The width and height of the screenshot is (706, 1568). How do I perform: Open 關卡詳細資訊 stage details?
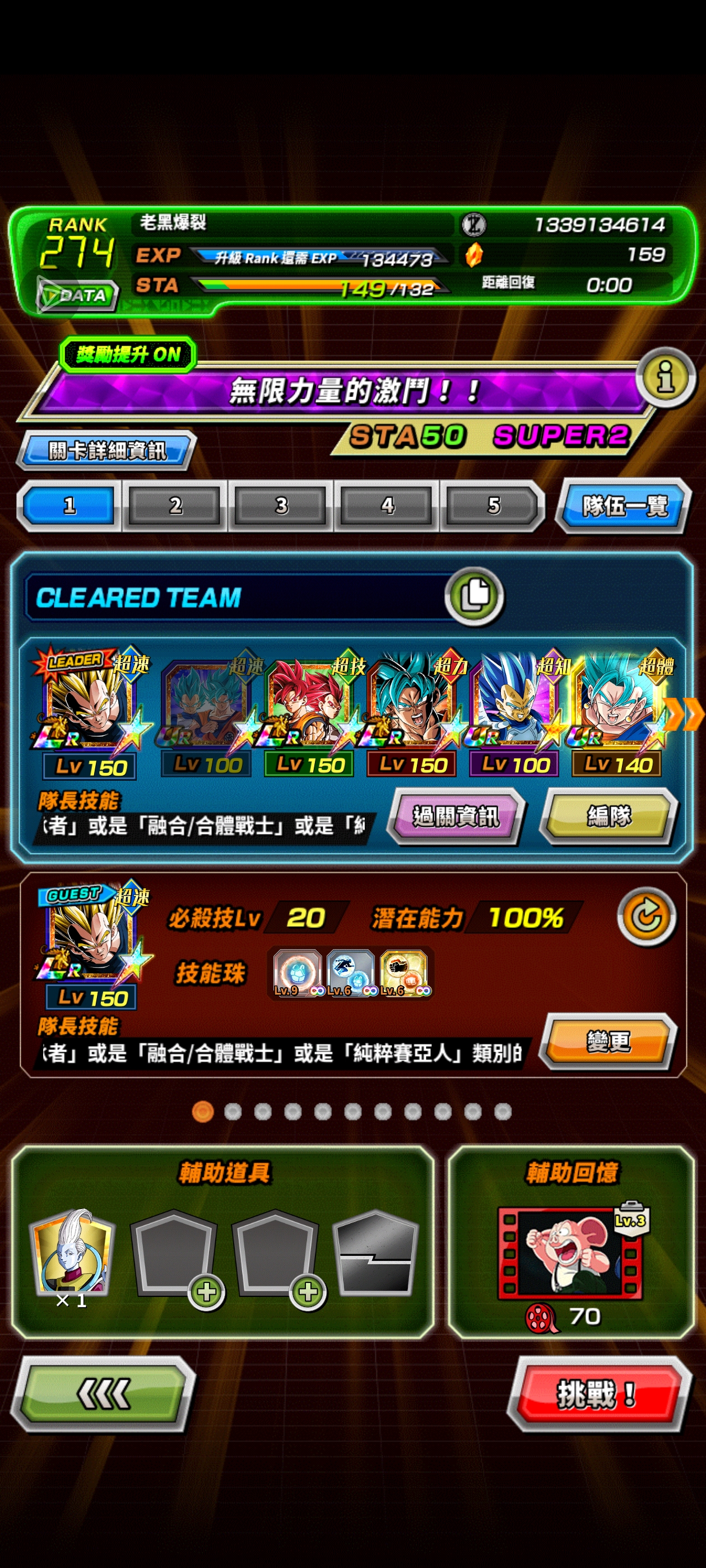(x=107, y=451)
